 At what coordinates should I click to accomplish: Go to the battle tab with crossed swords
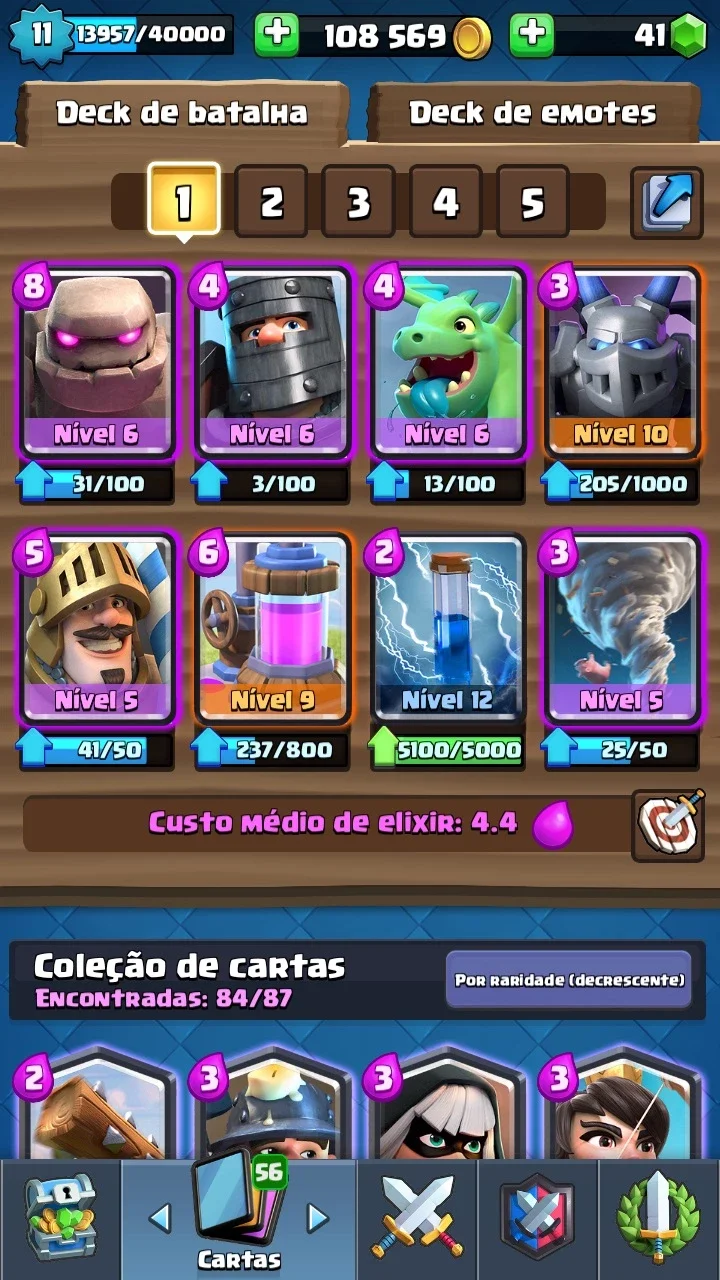pos(417,1218)
